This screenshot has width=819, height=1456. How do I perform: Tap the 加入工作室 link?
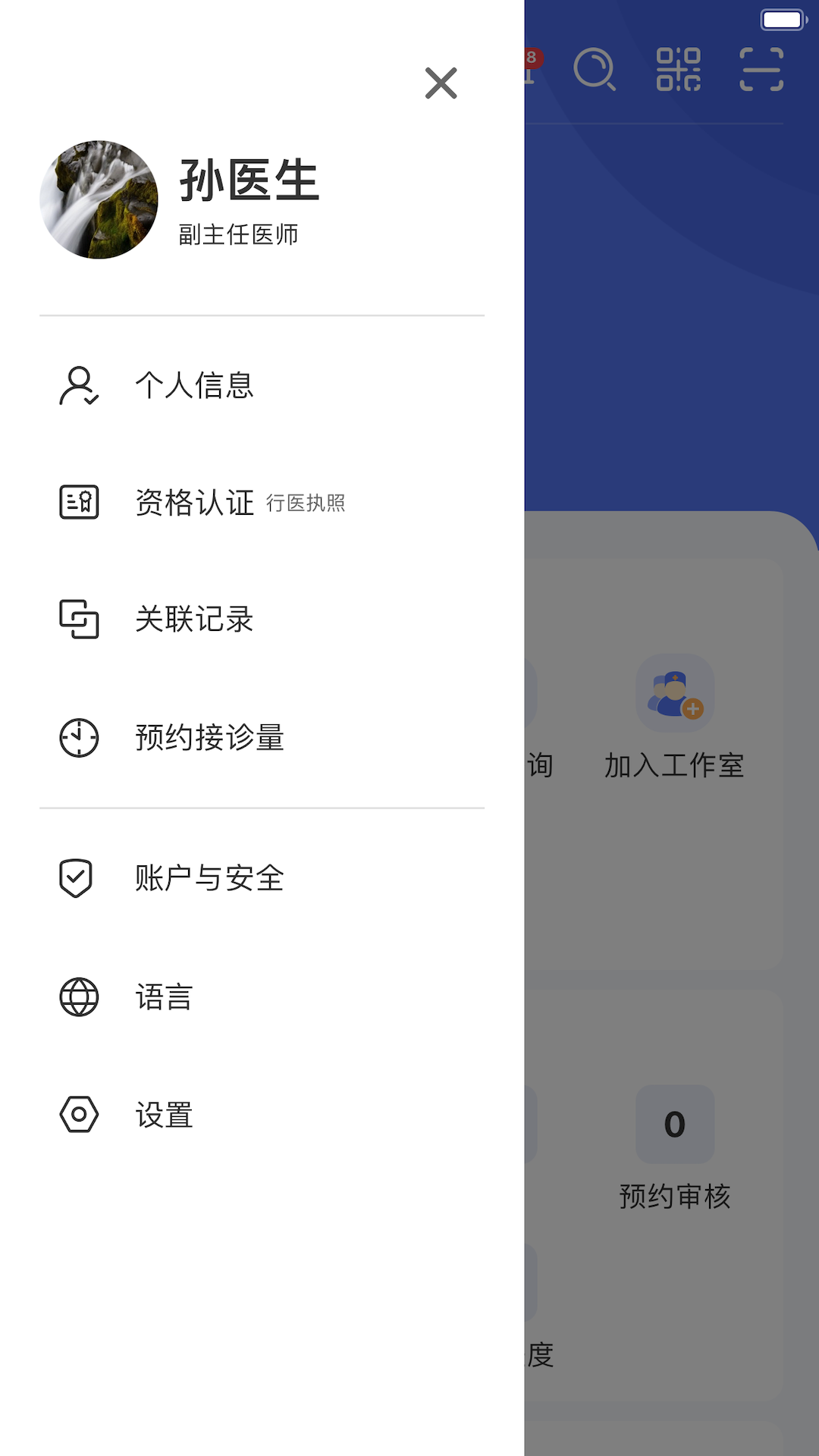pos(674,766)
